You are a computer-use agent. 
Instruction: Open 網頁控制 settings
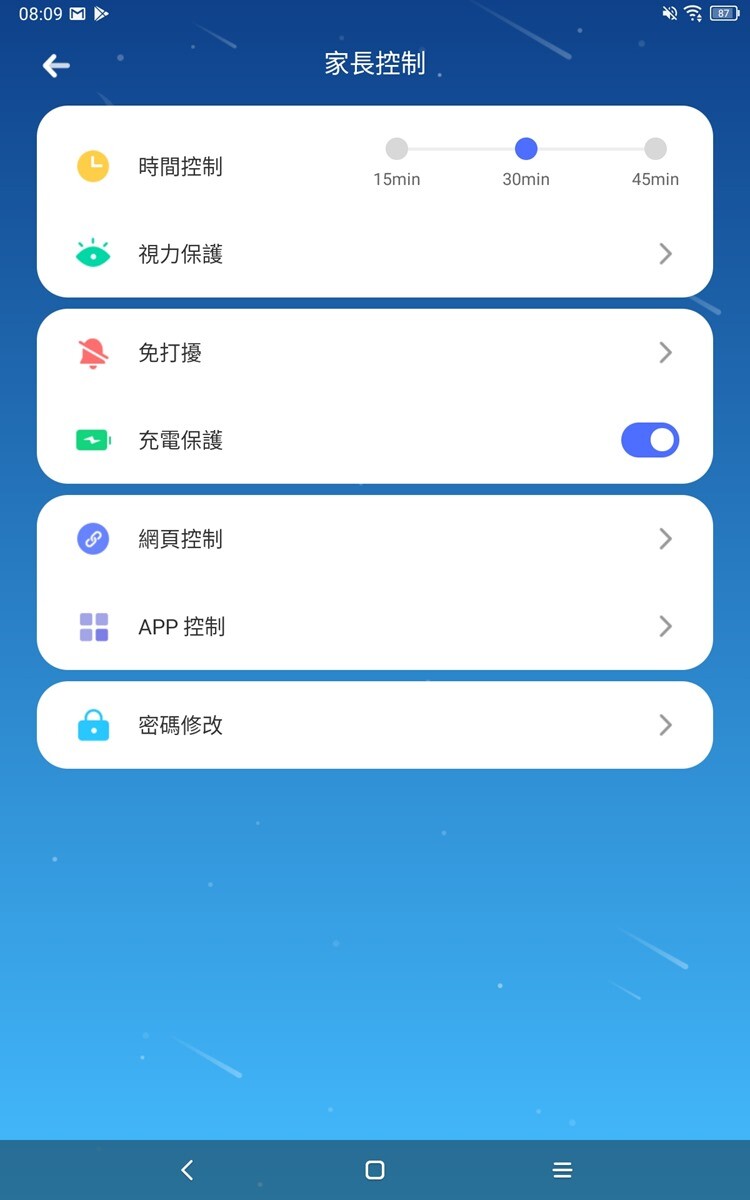(x=375, y=539)
